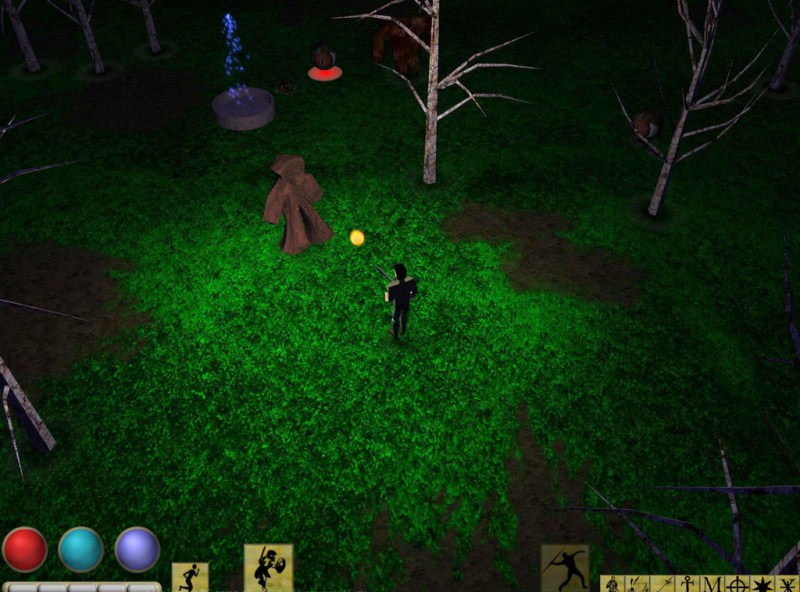Activate the spear thrower attack icon
Image resolution: width=800 pixels, height=592 pixels.
[565, 567]
